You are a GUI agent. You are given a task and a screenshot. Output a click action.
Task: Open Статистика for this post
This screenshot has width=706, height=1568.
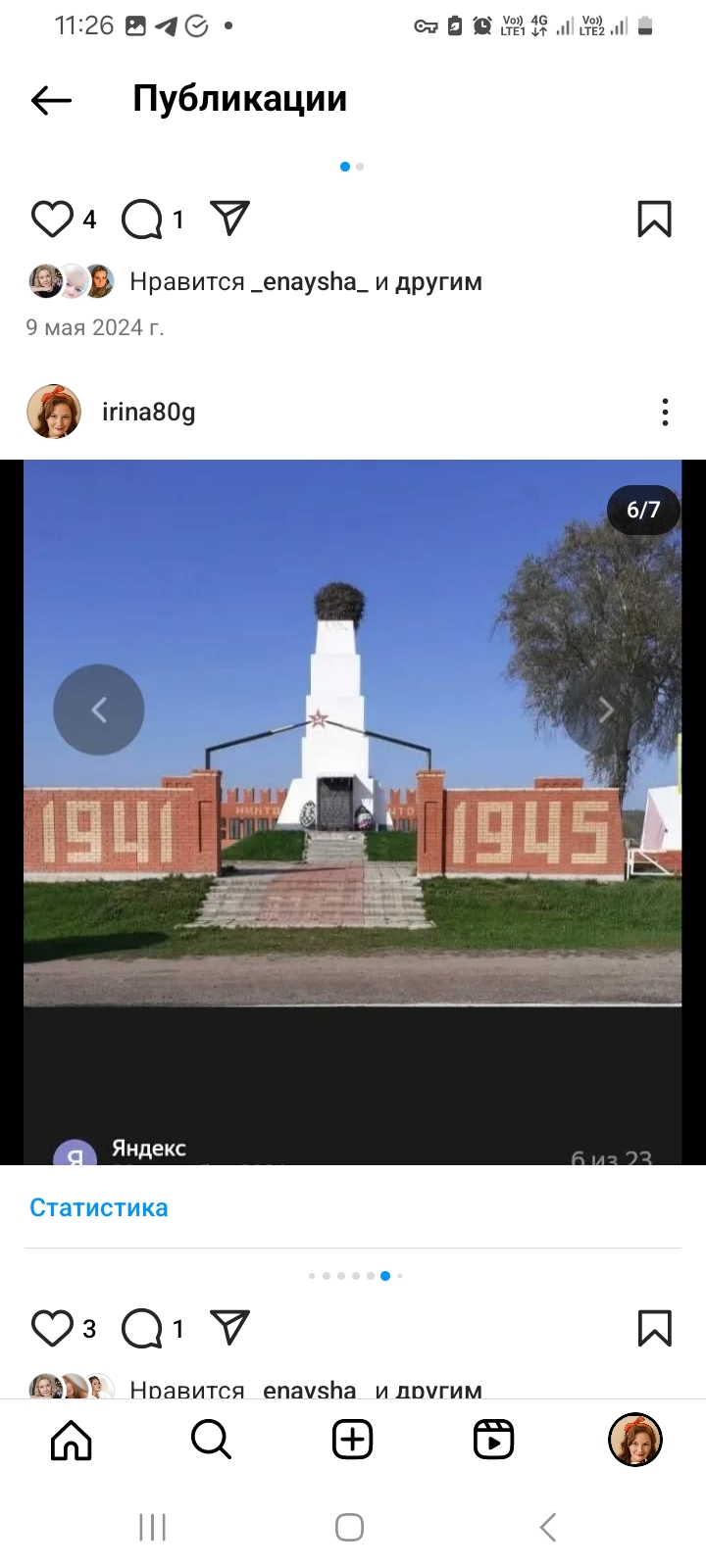tap(98, 1207)
